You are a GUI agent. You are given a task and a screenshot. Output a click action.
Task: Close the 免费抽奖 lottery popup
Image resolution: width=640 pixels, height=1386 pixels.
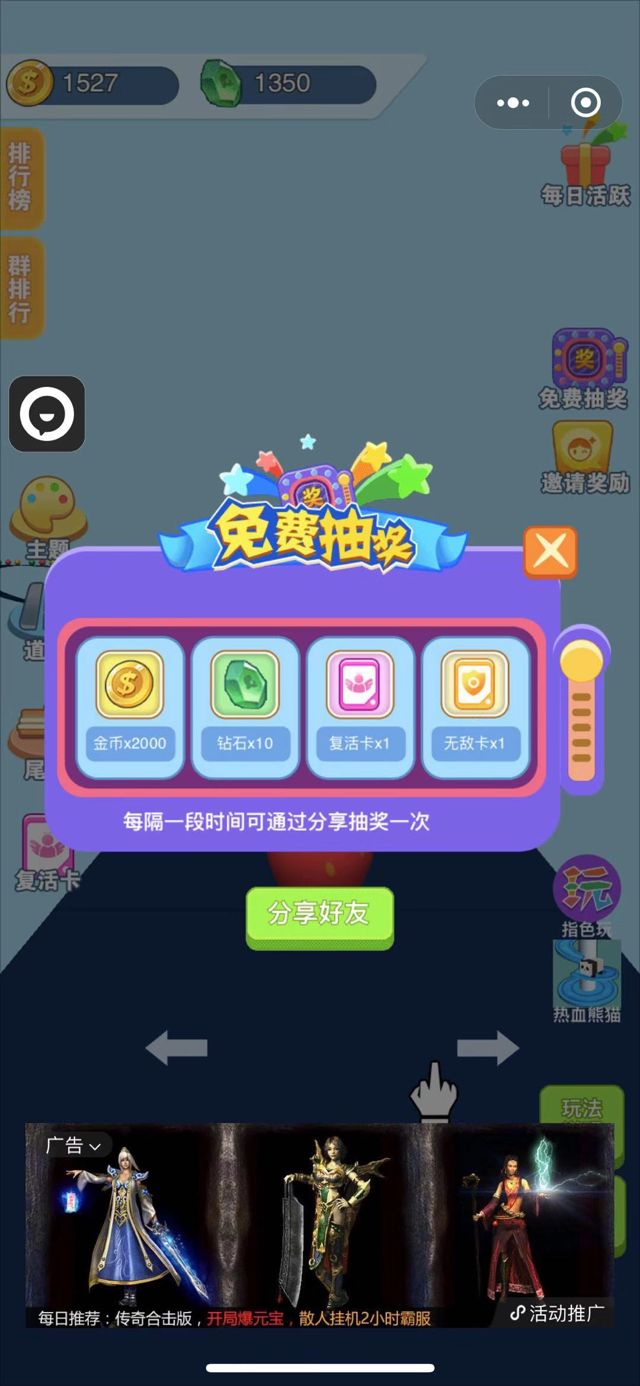[550, 552]
